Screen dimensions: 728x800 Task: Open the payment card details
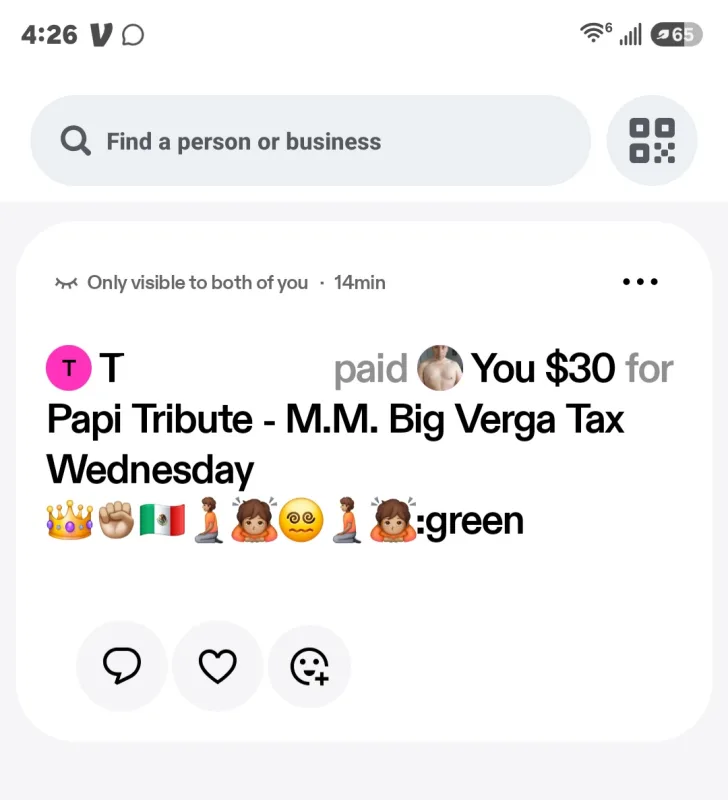click(x=364, y=444)
